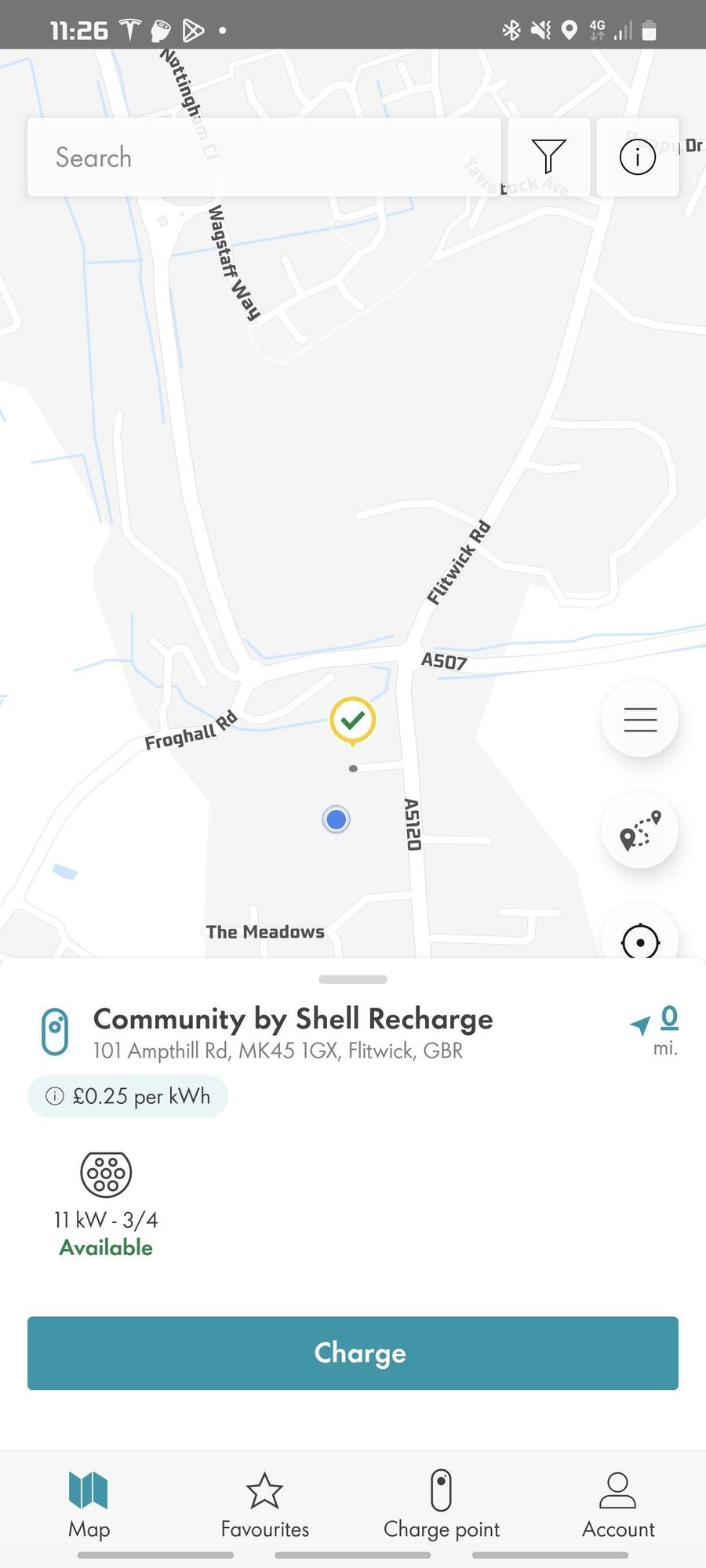
Task: Open the route planner button
Action: (x=639, y=830)
